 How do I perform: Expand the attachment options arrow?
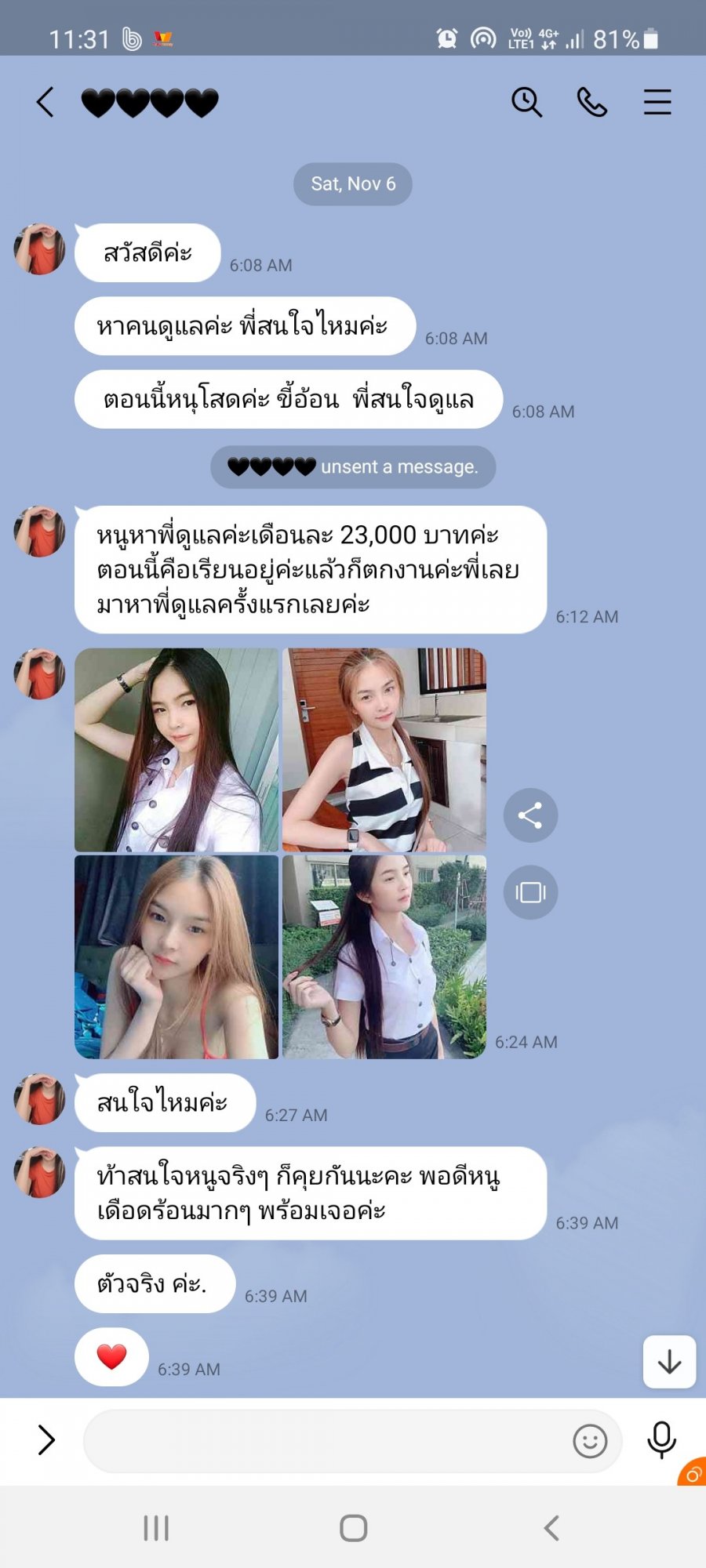tap(46, 1440)
